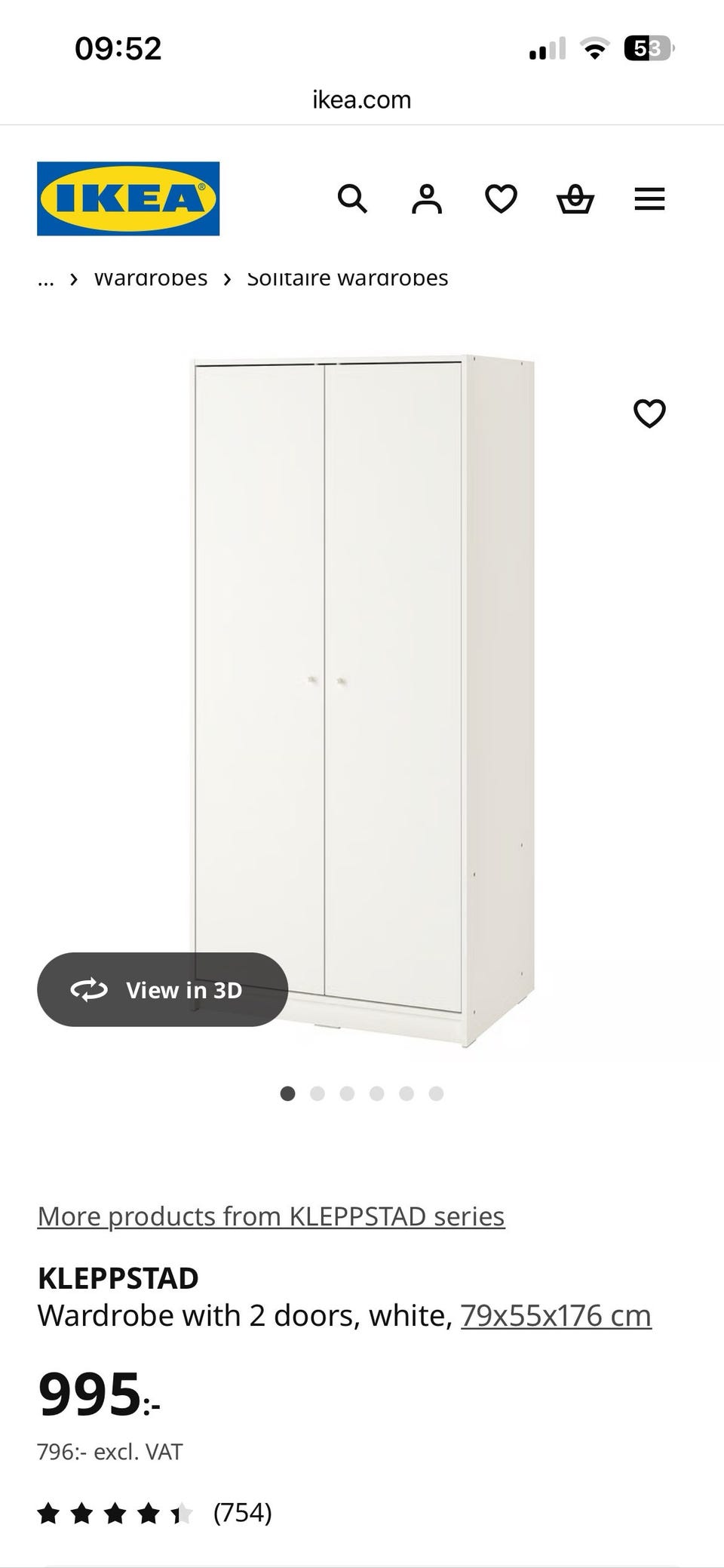Viewport: 724px width, 1568px height.
Task: Open More products from KLEPPSTAD series
Action: (271, 1216)
